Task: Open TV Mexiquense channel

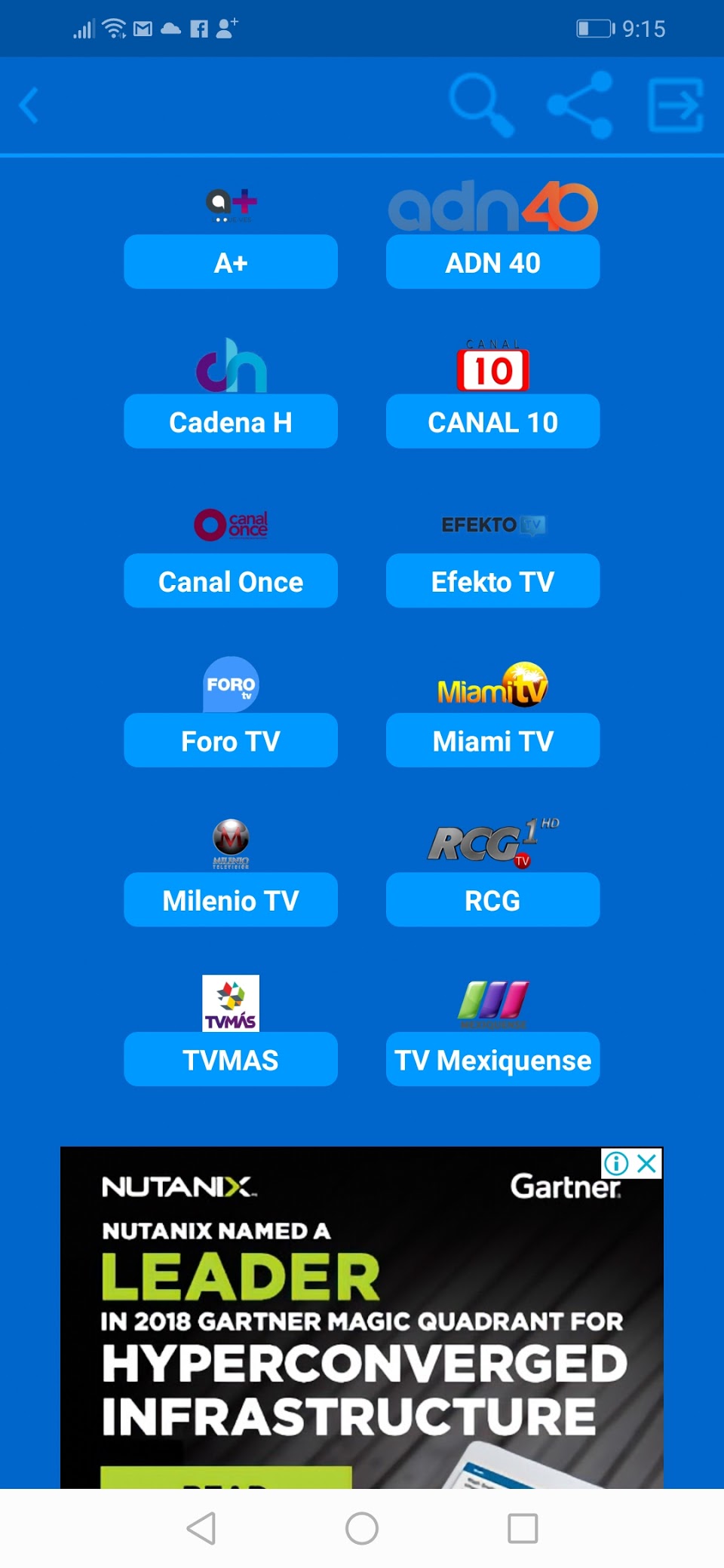Action: pos(492,1059)
